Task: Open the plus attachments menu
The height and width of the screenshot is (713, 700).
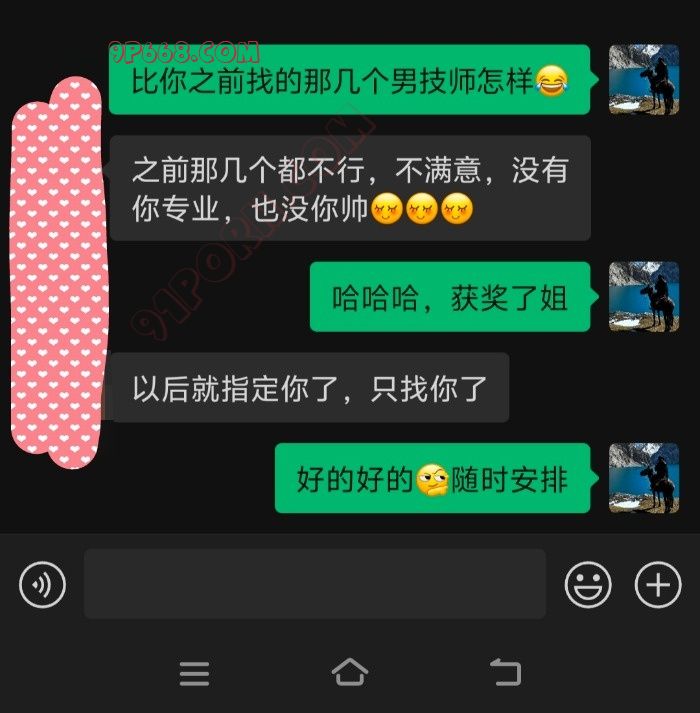Action: point(658,585)
